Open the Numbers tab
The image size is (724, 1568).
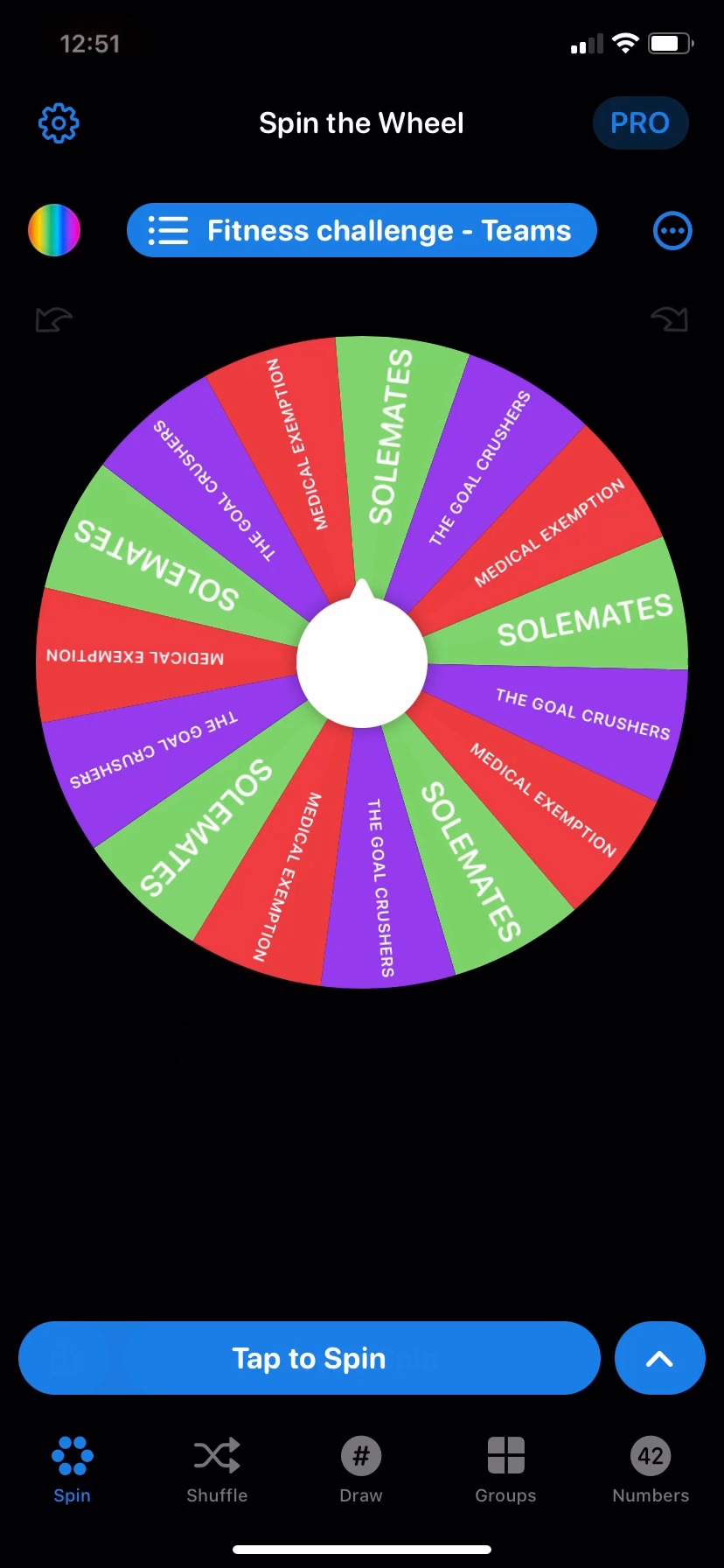coord(651,1468)
